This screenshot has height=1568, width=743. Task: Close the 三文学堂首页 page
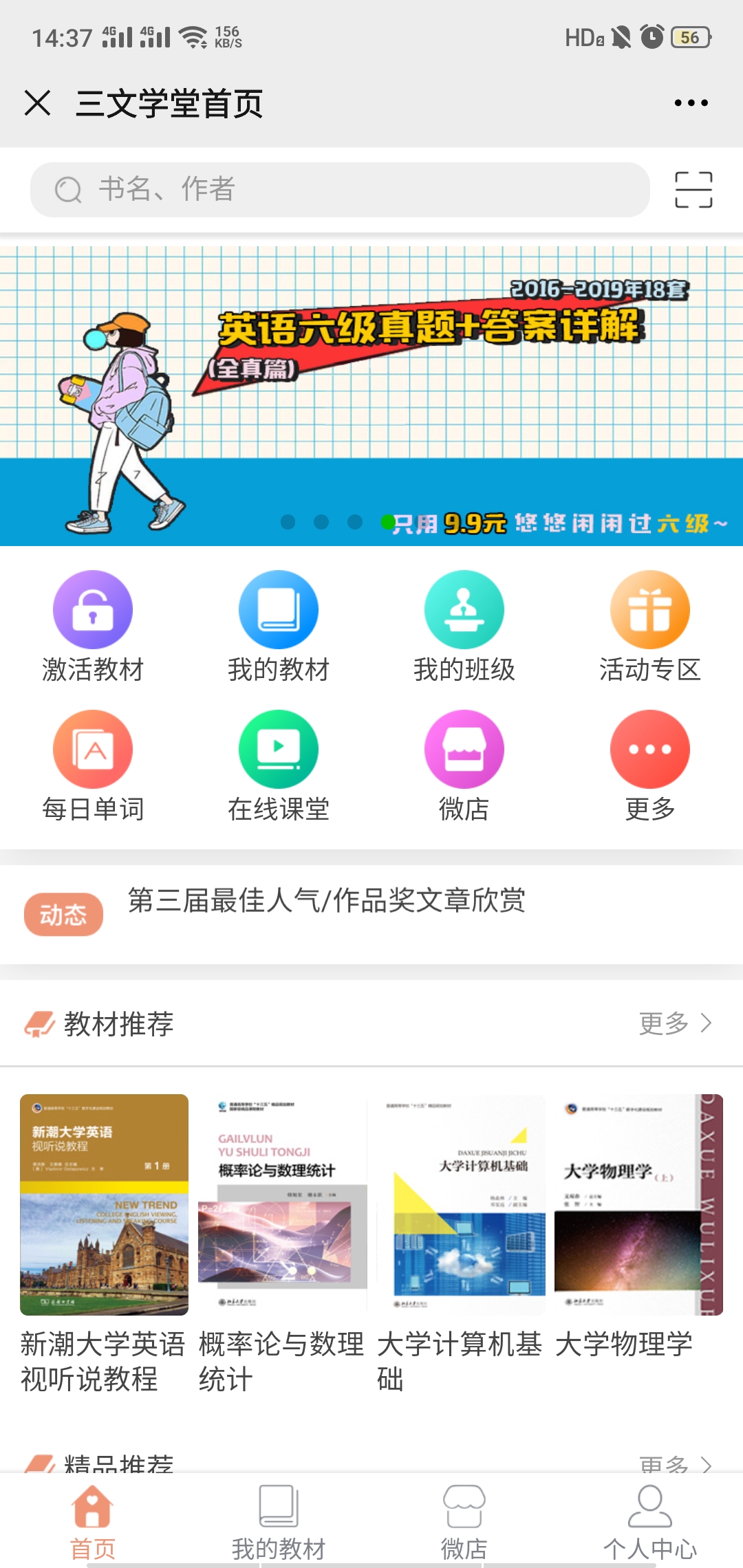coord(37,103)
